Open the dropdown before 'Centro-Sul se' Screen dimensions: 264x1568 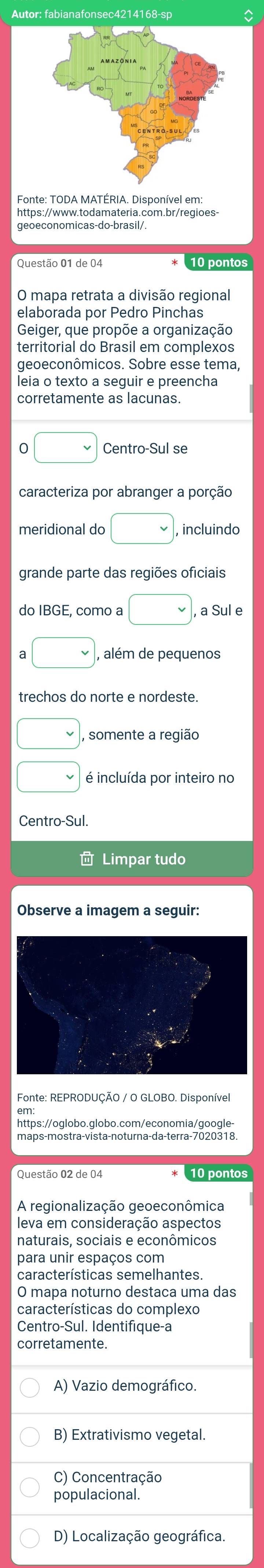click(x=66, y=448)
